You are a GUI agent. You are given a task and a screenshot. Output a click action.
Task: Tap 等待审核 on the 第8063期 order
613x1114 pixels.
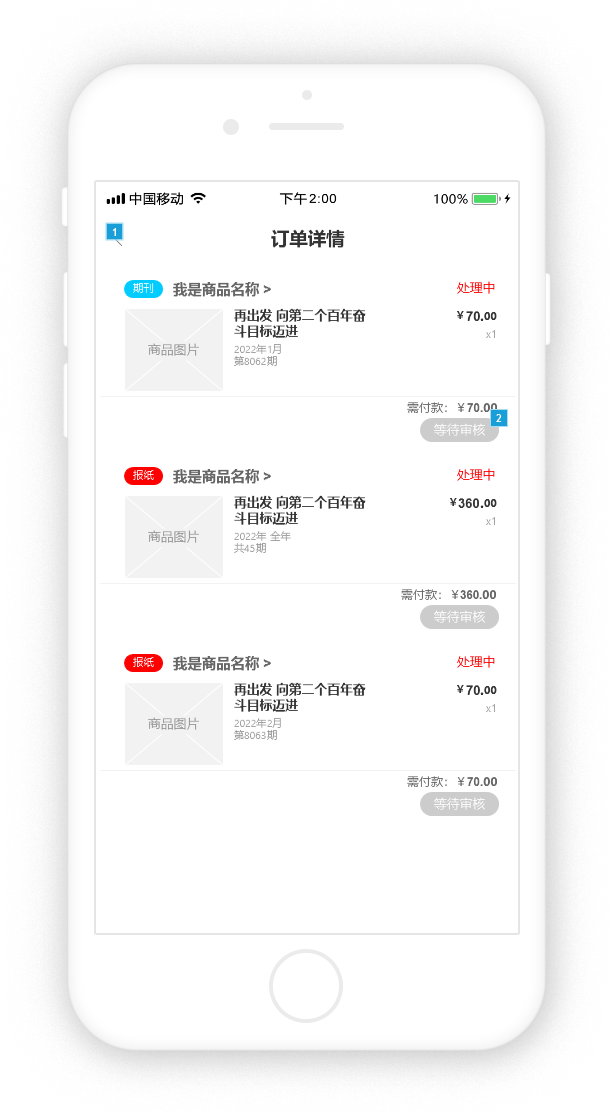[x=459, y=804]
